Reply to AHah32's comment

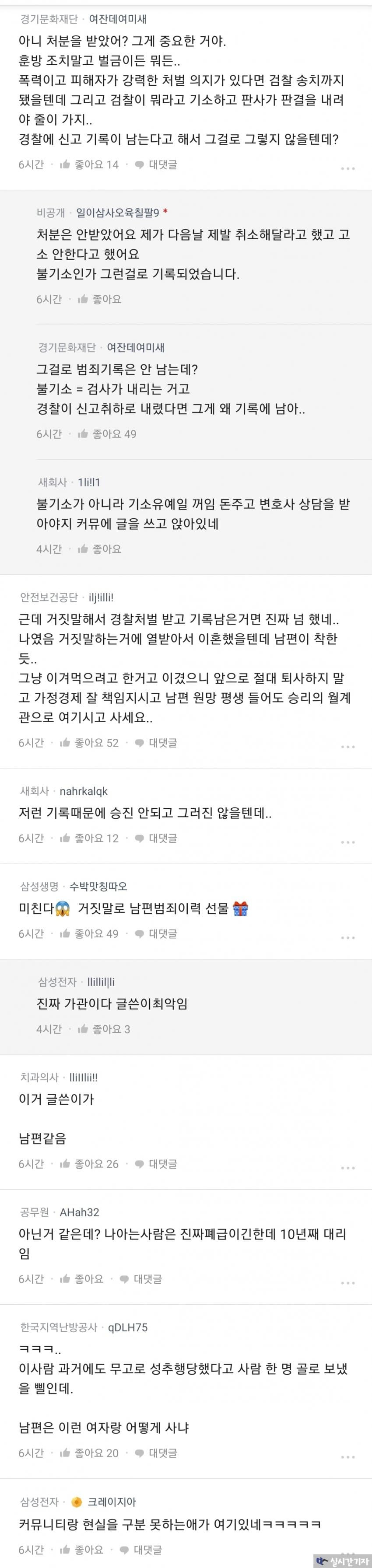(140, 1279)
